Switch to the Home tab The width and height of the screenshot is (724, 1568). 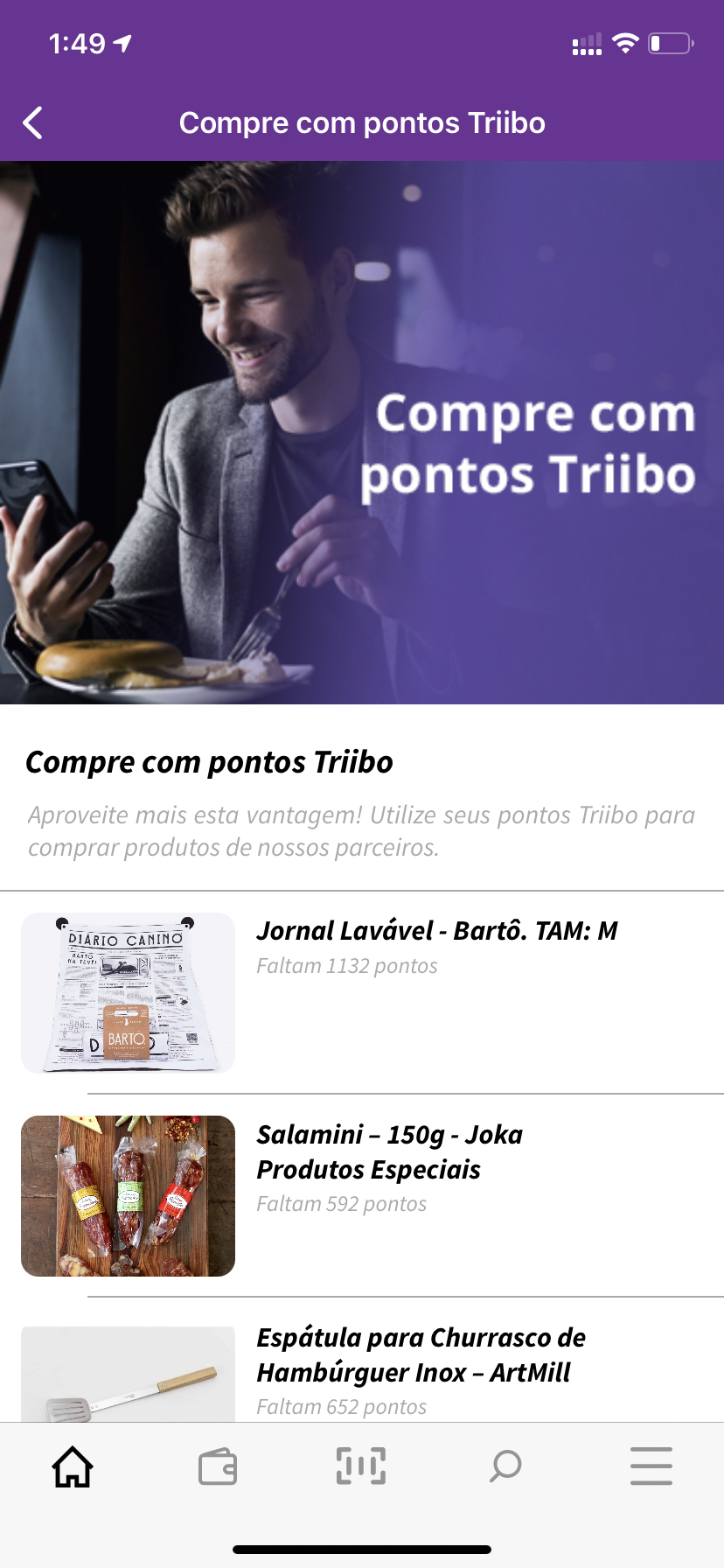point(73,1466)
